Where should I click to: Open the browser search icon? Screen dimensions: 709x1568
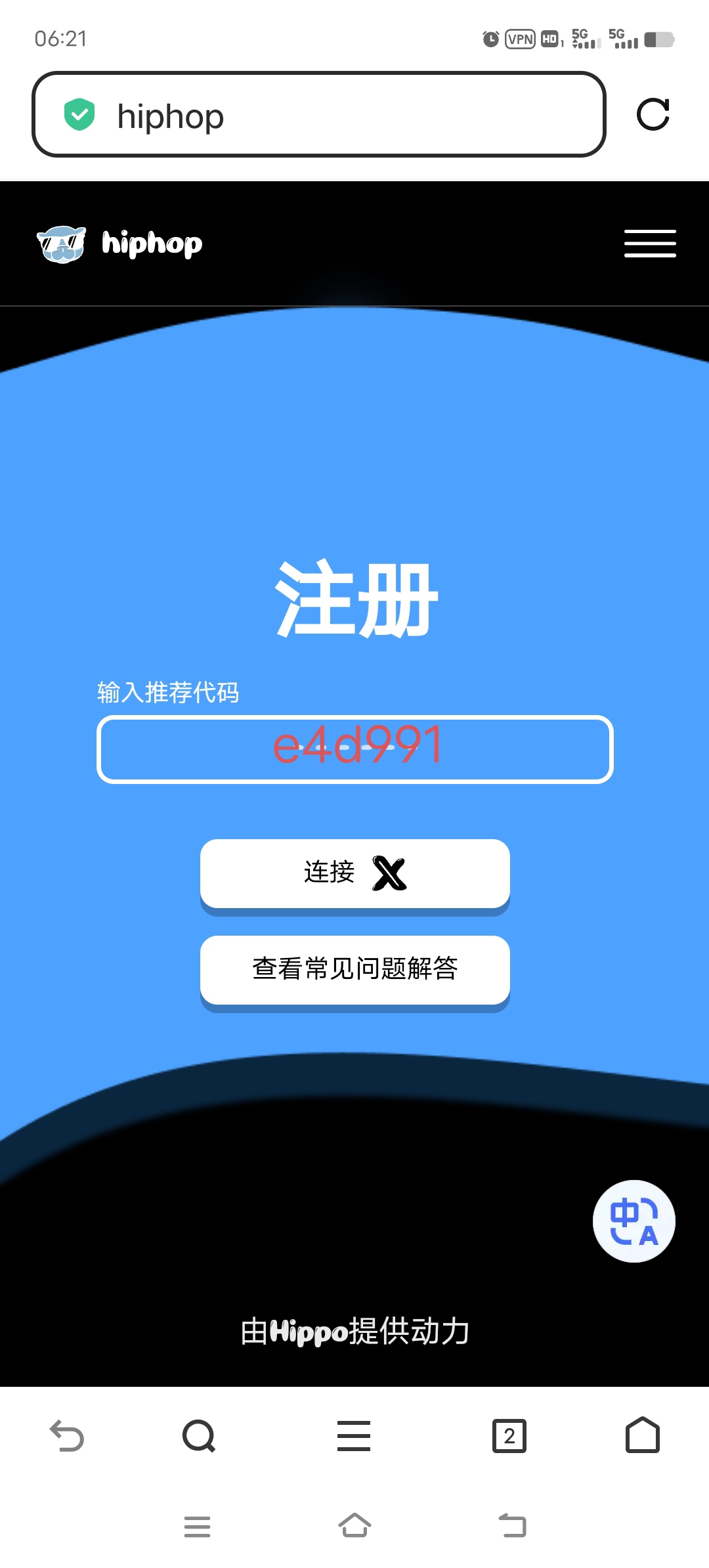tap(199, 1436)
